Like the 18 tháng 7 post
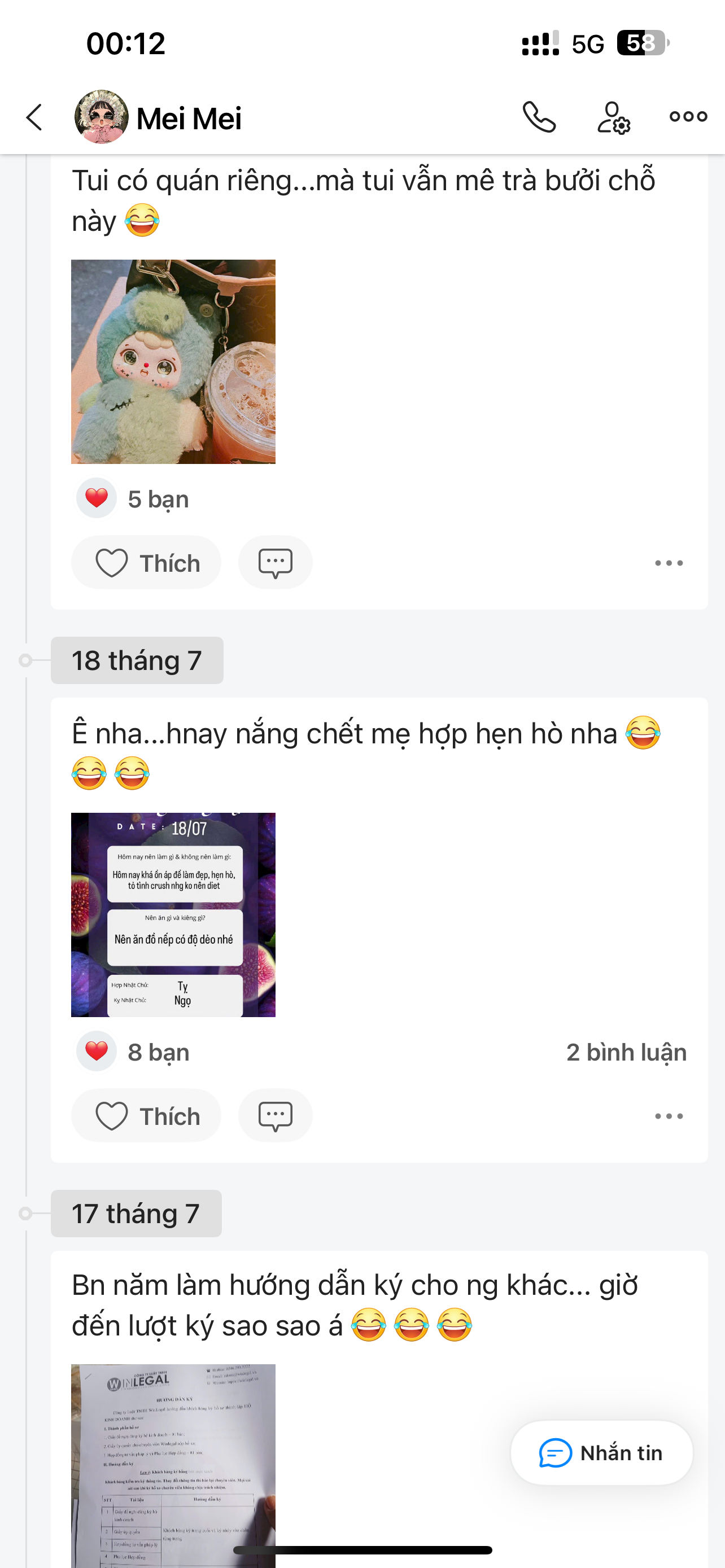The height and width of the screenshot is (1568, 725). coord(146,1116)
